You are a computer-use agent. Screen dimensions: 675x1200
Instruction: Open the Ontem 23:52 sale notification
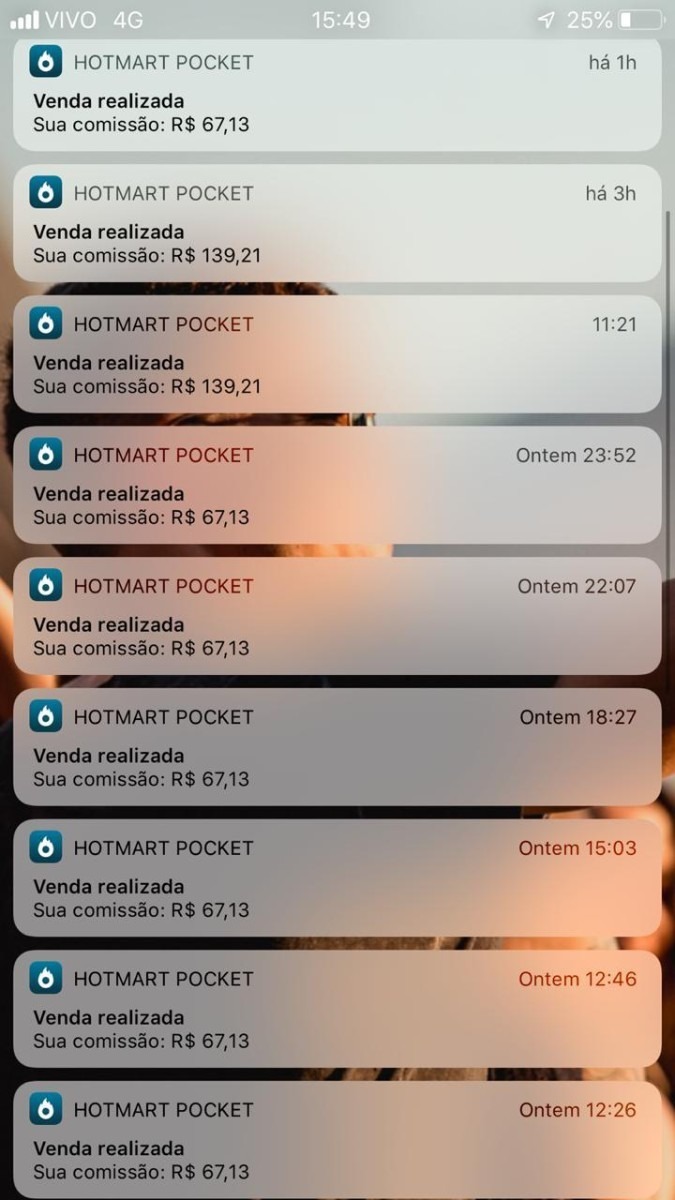point(337,485)
